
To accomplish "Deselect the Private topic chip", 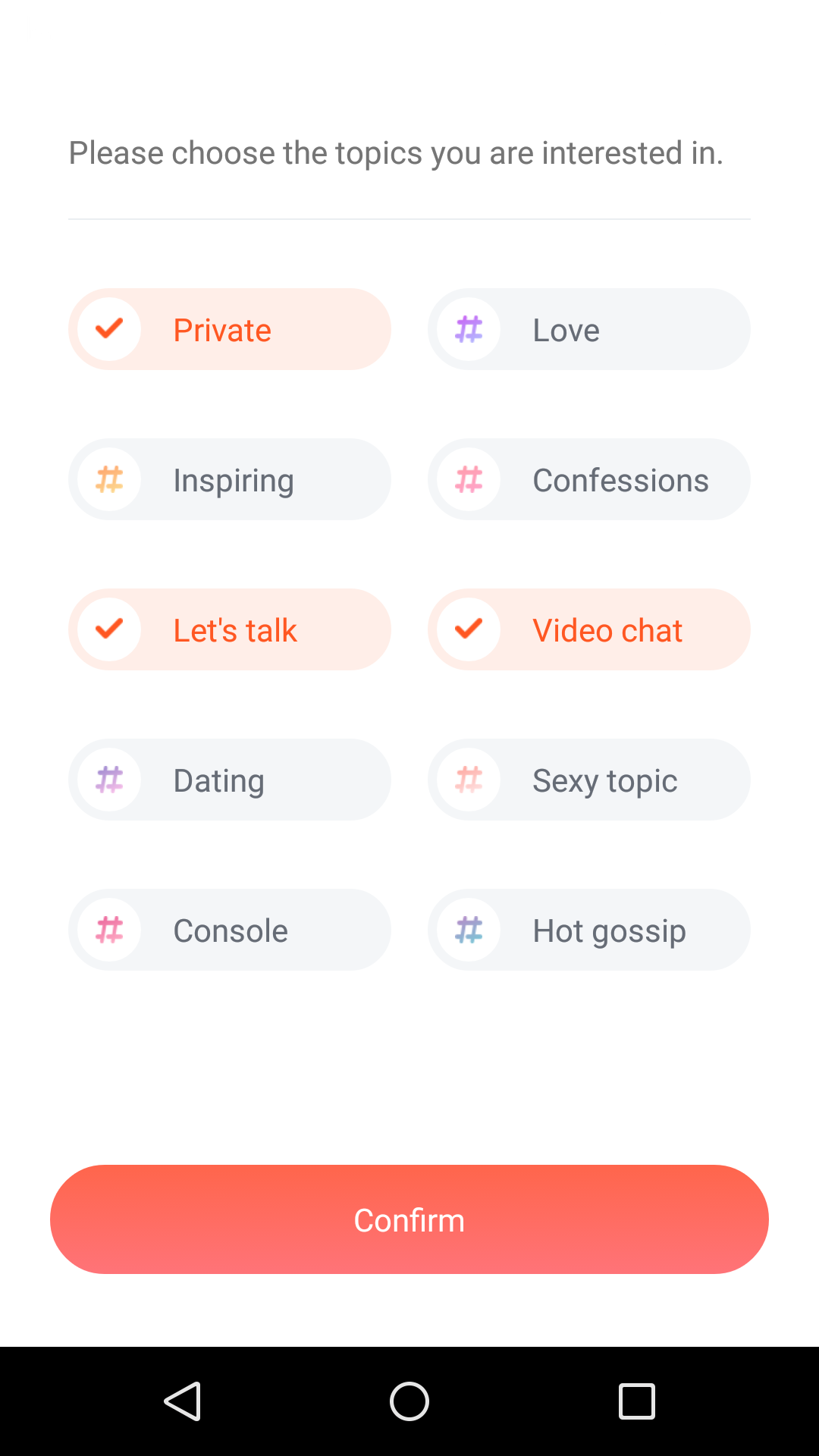I will click(x=229, y=329).
